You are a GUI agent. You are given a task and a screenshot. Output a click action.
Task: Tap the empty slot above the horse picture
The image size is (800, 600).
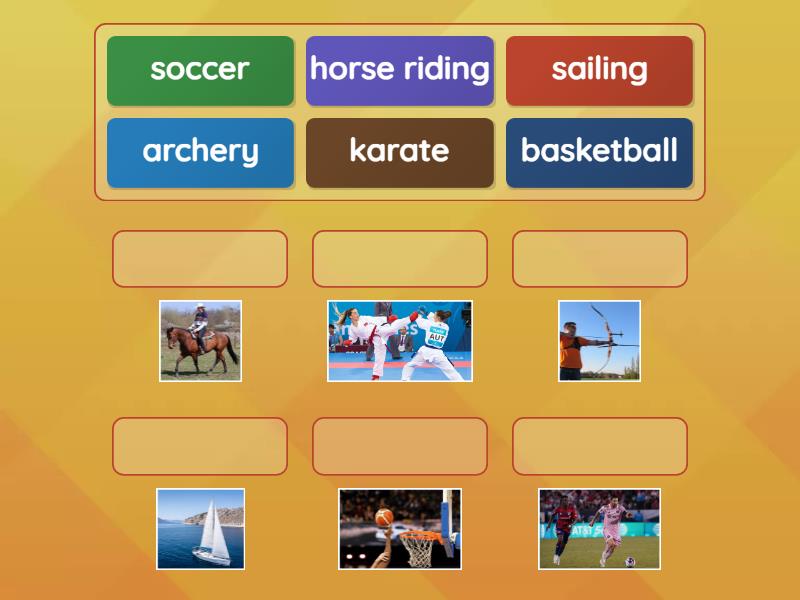[200, 259]
